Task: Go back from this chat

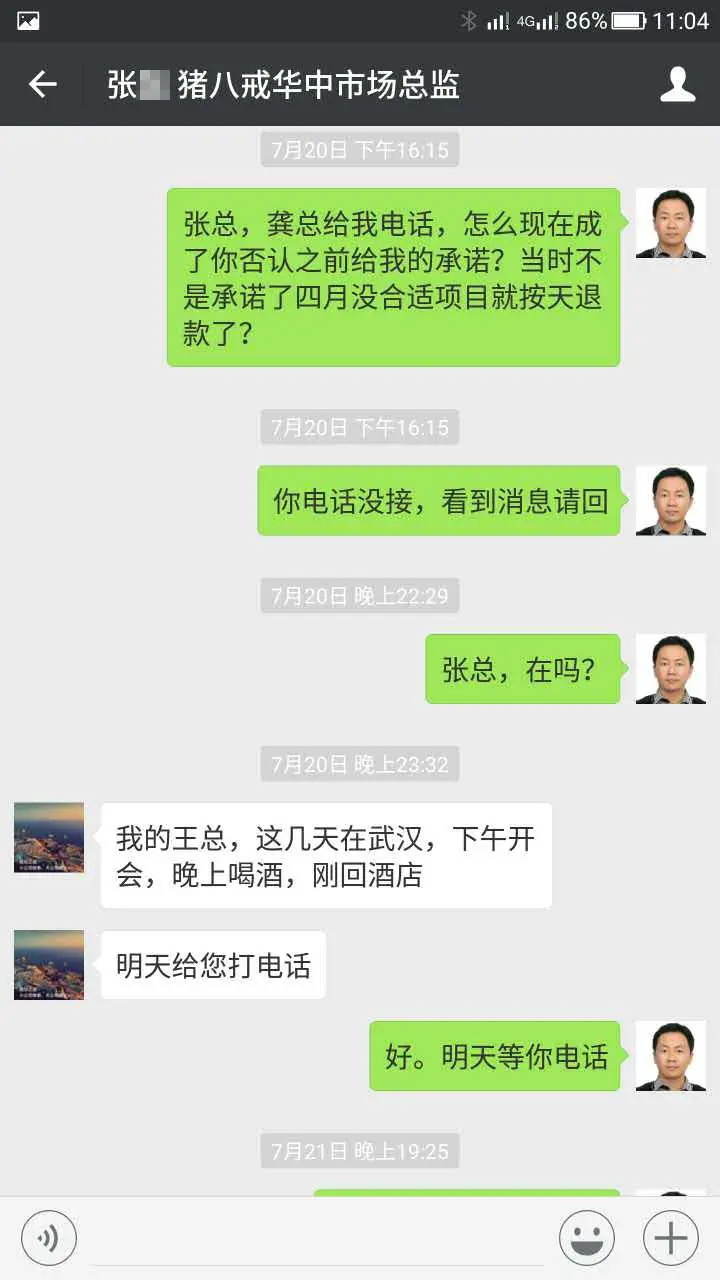Action: (42, 85)
